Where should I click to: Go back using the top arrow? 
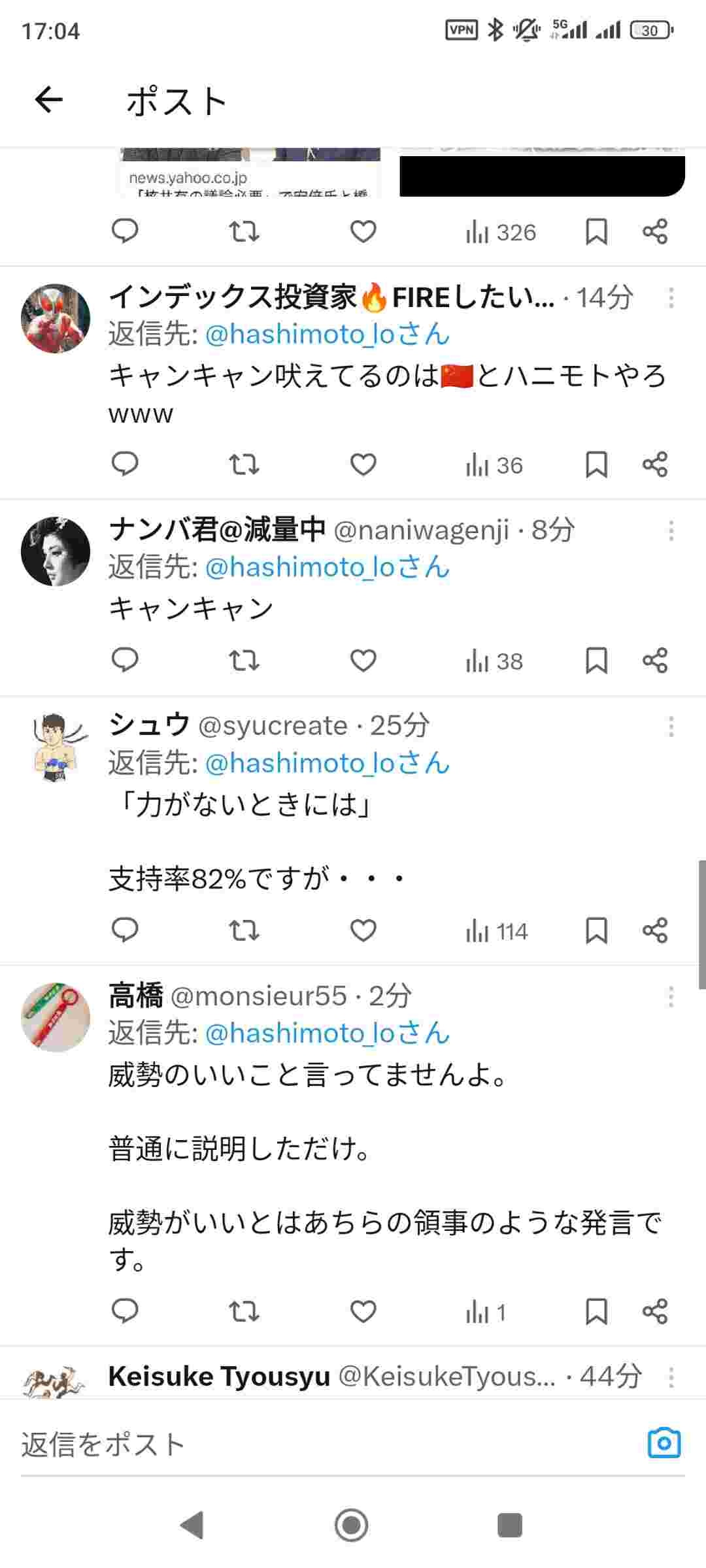(x=49, y=100)
